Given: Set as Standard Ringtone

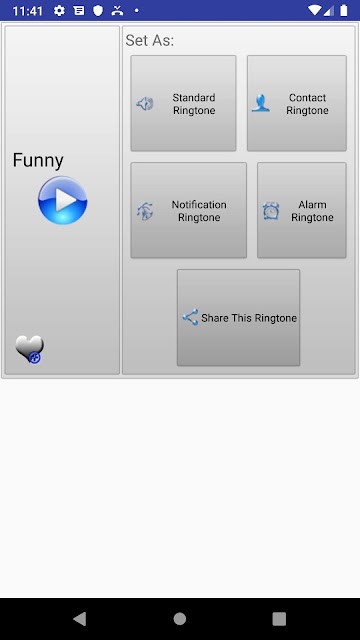Looking at the screenshot, I should [183, 103].
